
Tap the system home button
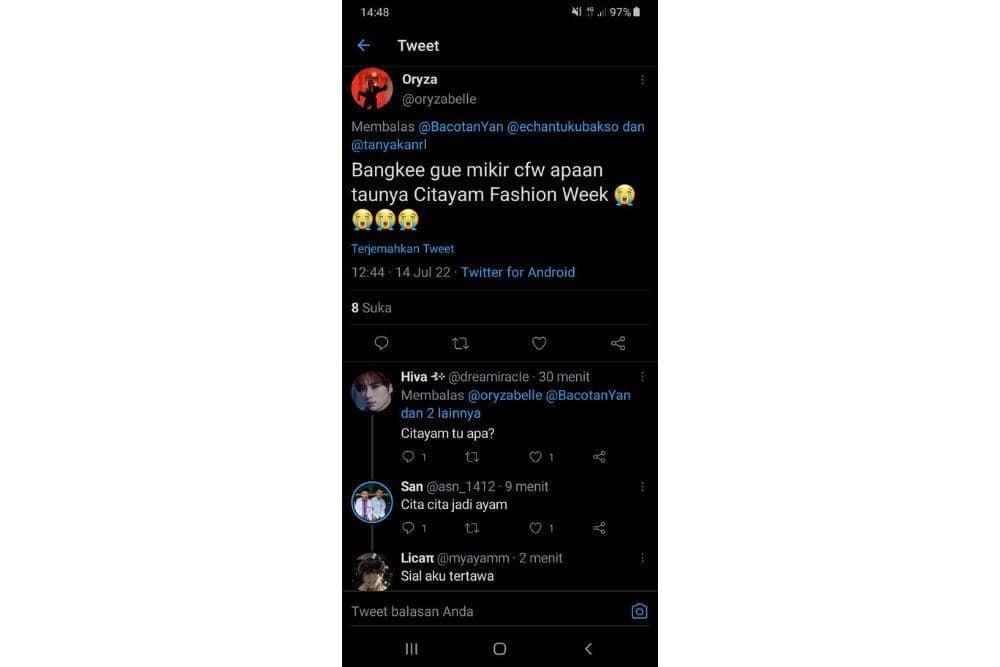[500, 649]
